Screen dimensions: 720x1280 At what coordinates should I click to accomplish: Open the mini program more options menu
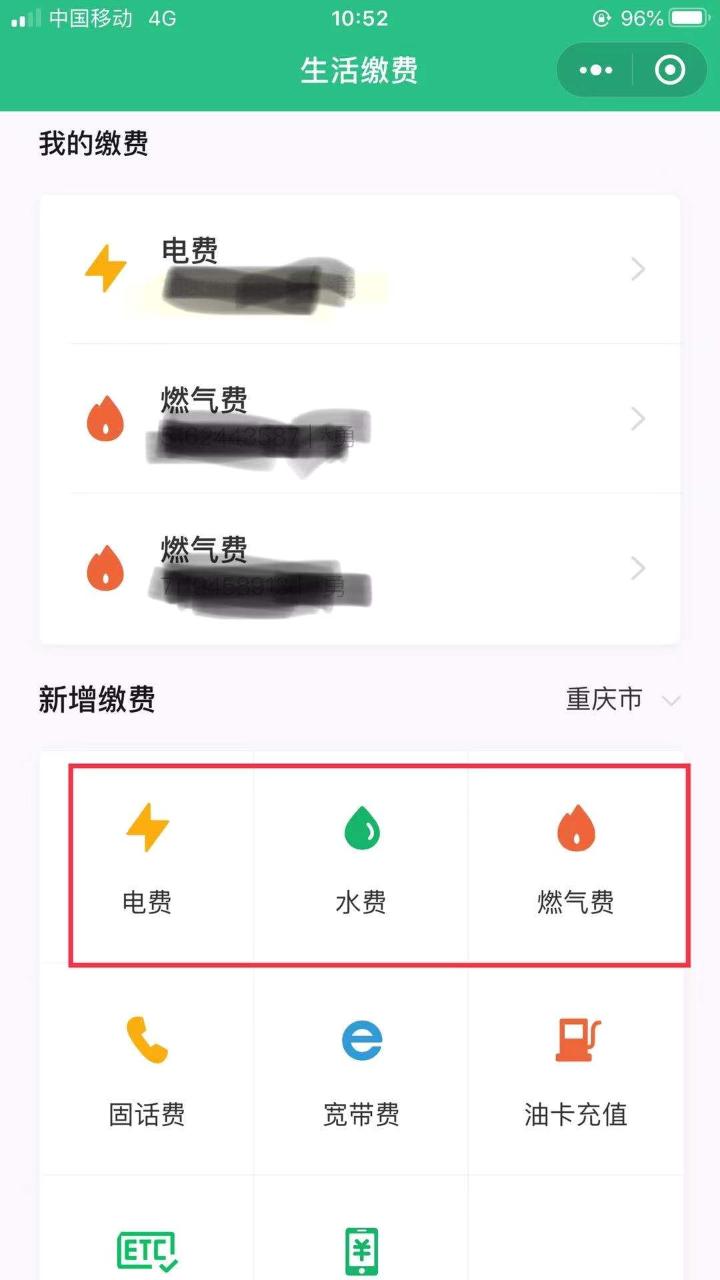[x=596, y=70]
